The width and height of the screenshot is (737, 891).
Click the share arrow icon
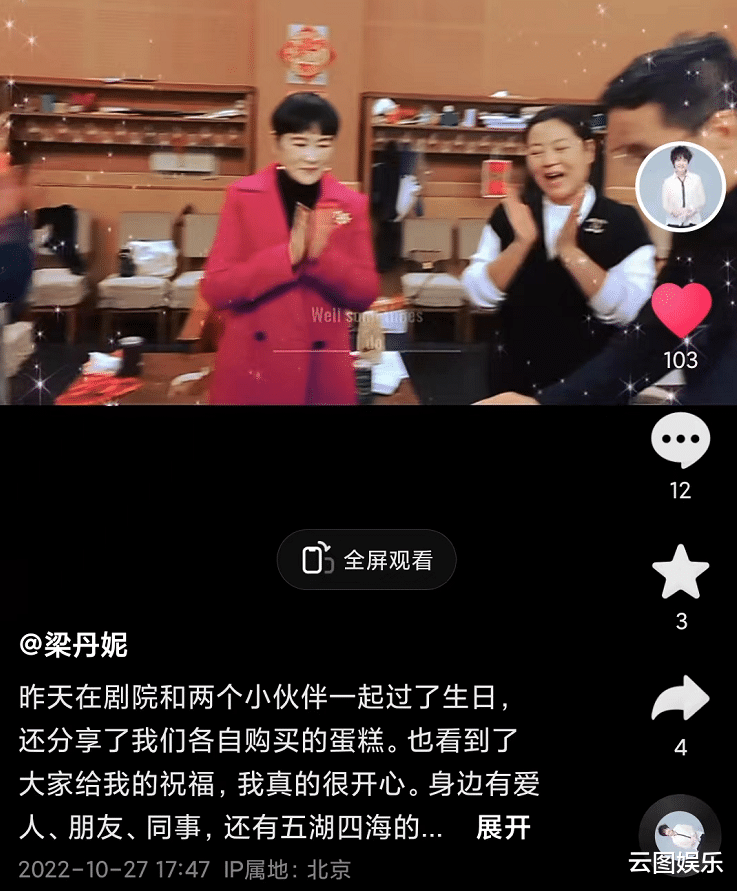pos(681,700)
